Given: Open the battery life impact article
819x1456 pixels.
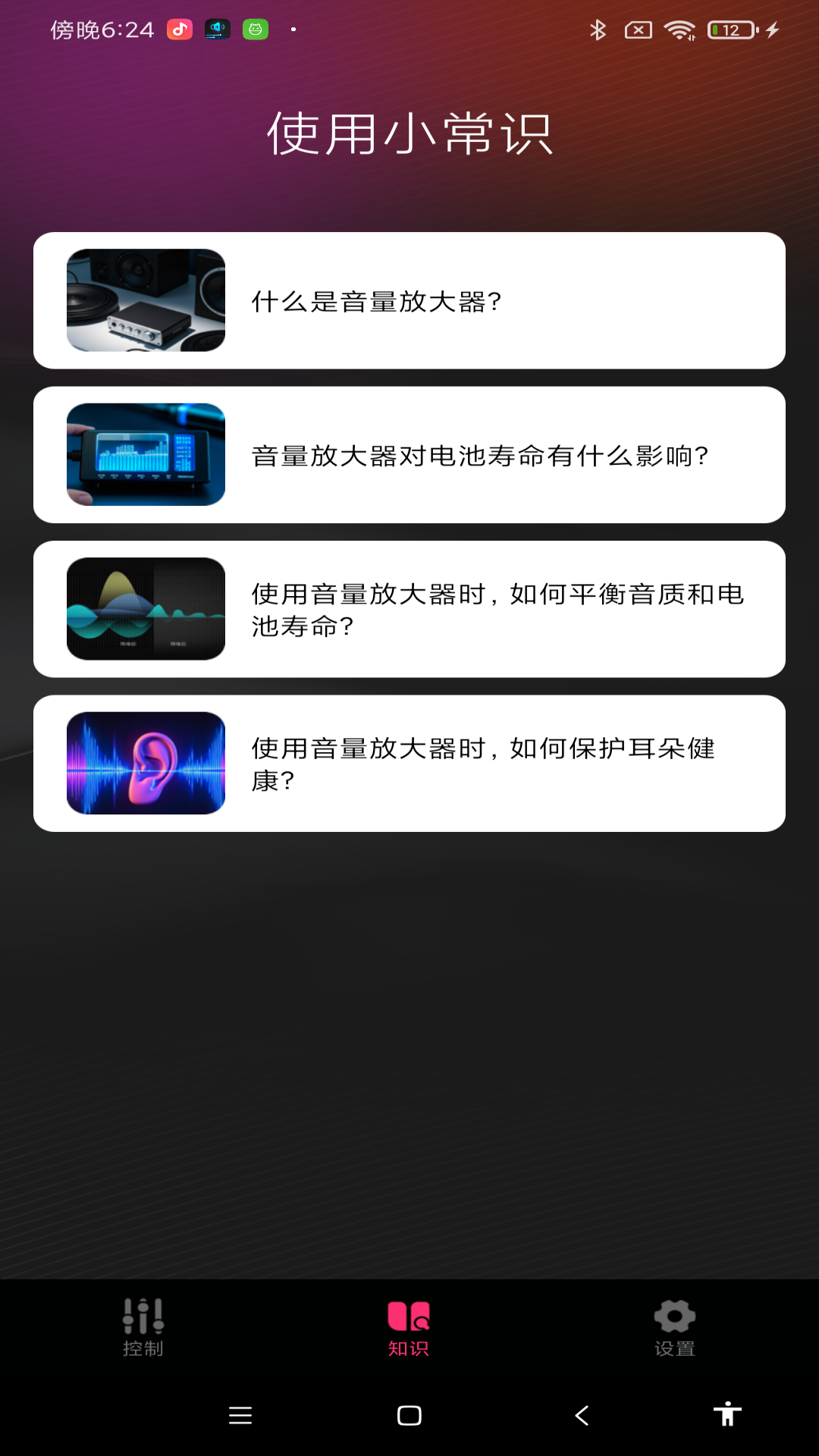Looking at the screenshot, I should (x=409, y=455).
